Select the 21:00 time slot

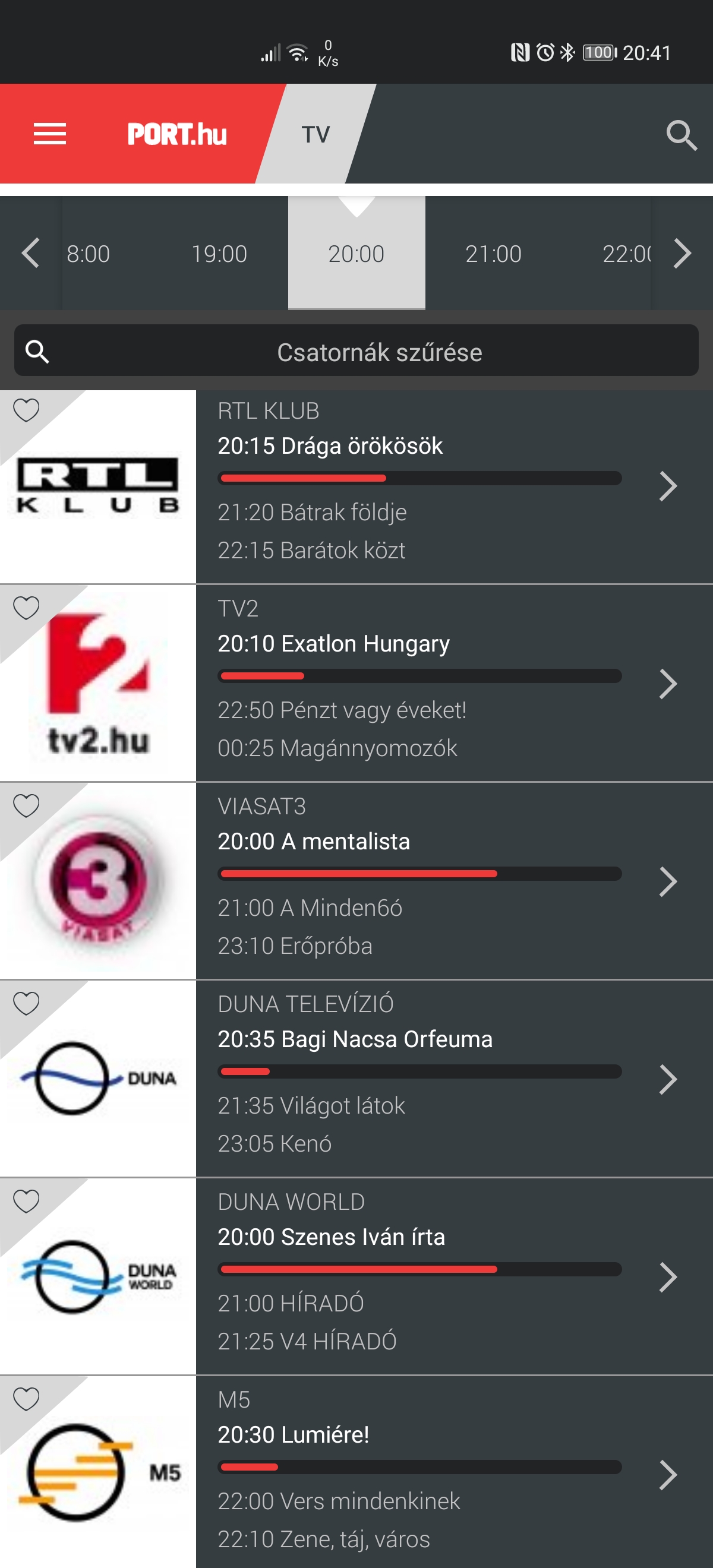(x=493, y=254)
